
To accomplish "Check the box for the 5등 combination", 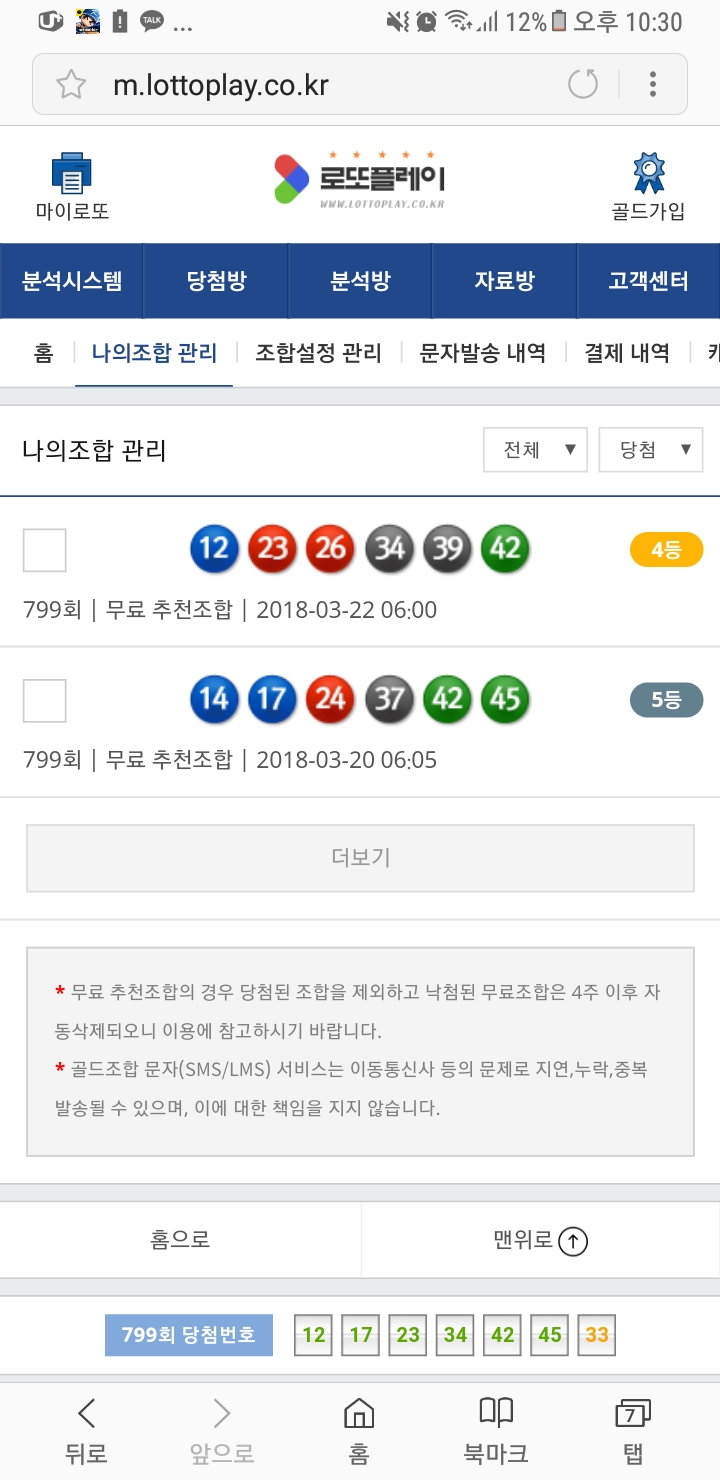I will (x=44, y=700).
